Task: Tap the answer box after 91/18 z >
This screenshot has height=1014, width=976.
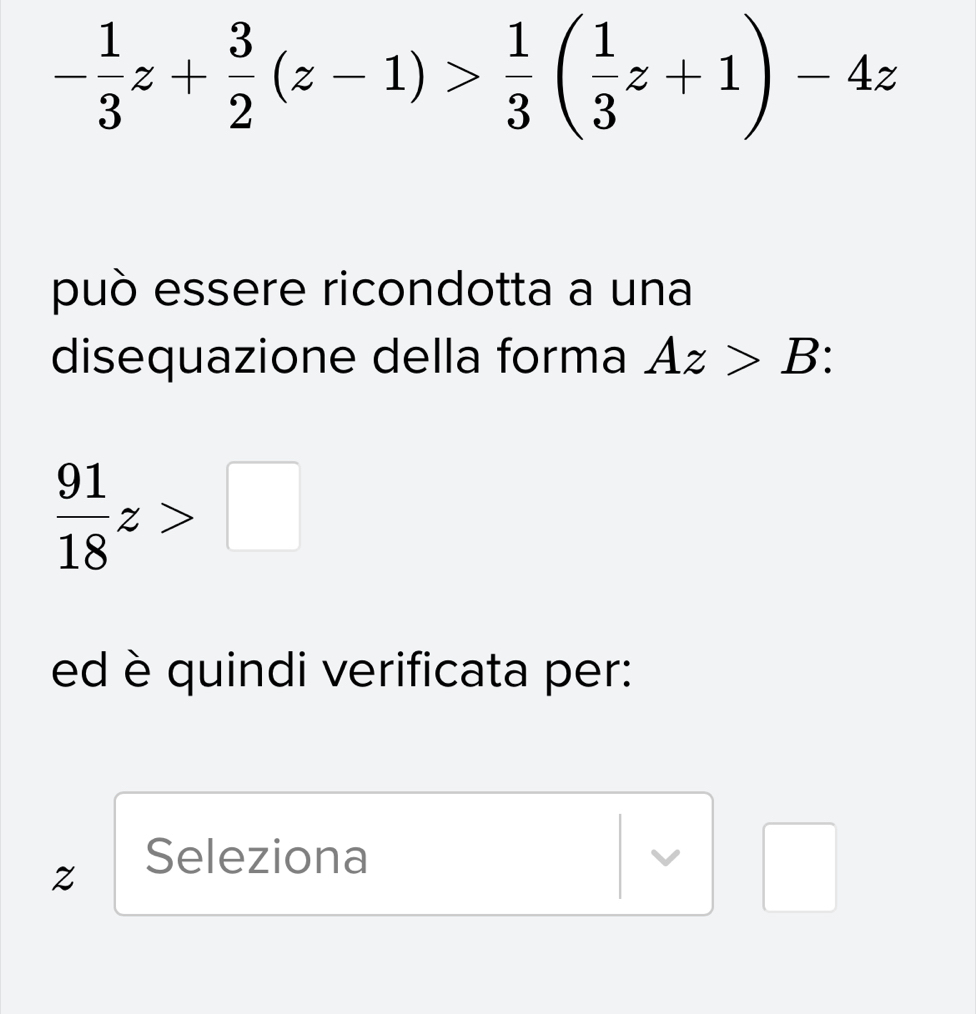Action: (263, 506)
